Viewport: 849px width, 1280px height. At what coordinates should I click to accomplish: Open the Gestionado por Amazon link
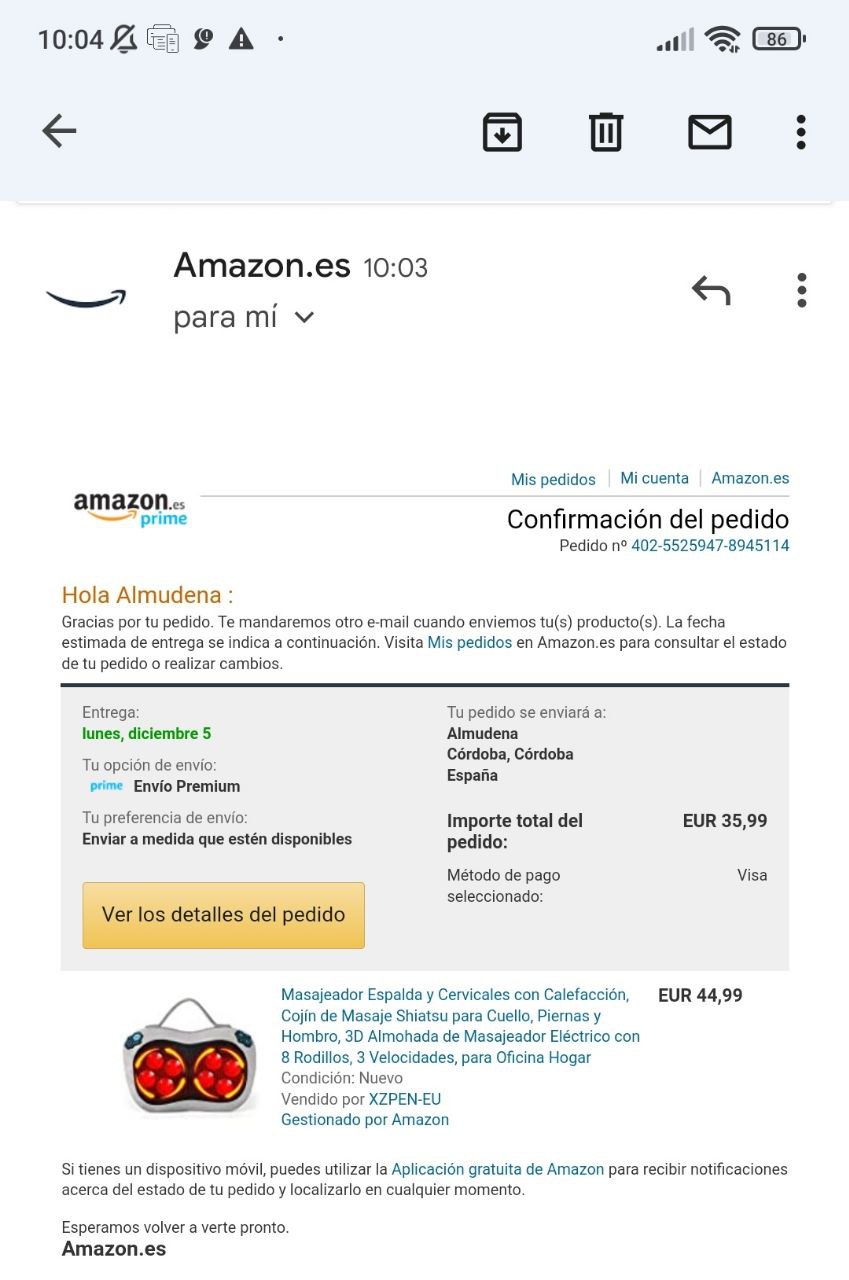point(365,1120)
